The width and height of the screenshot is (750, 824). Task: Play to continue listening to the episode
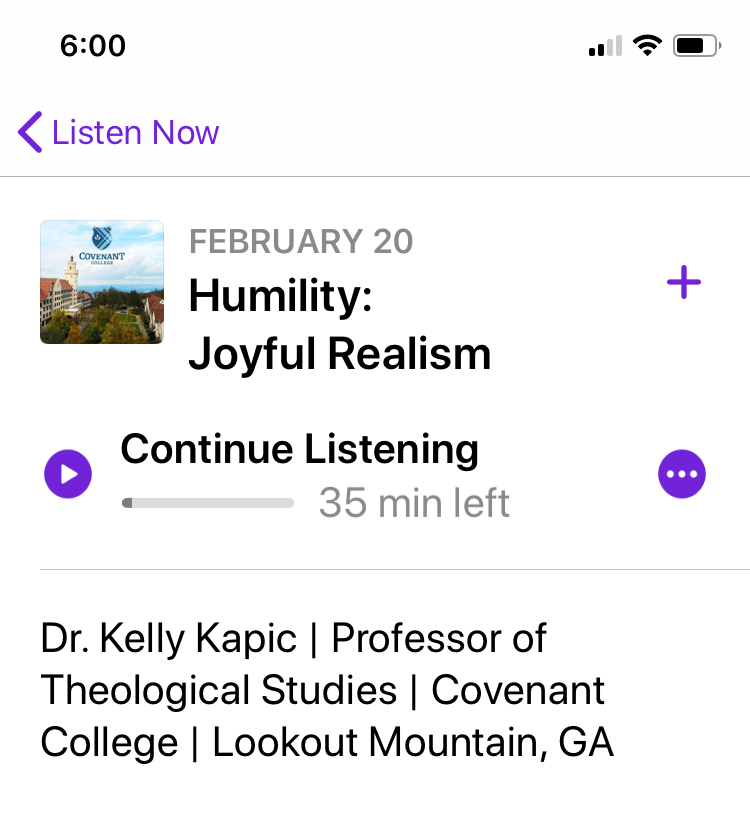tap(68, 474)
